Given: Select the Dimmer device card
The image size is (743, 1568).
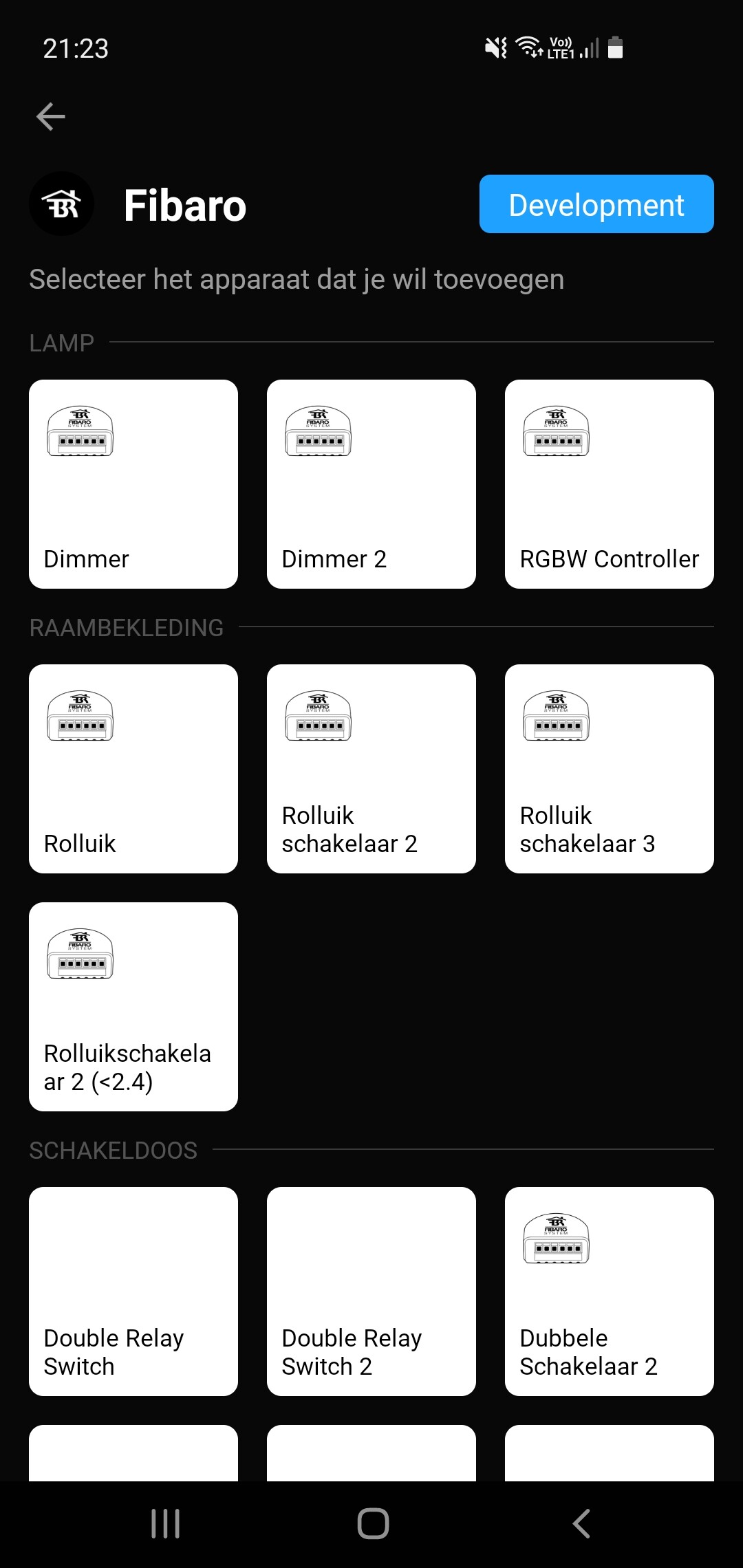Looking at the screenshot, I should click(133, 484).
